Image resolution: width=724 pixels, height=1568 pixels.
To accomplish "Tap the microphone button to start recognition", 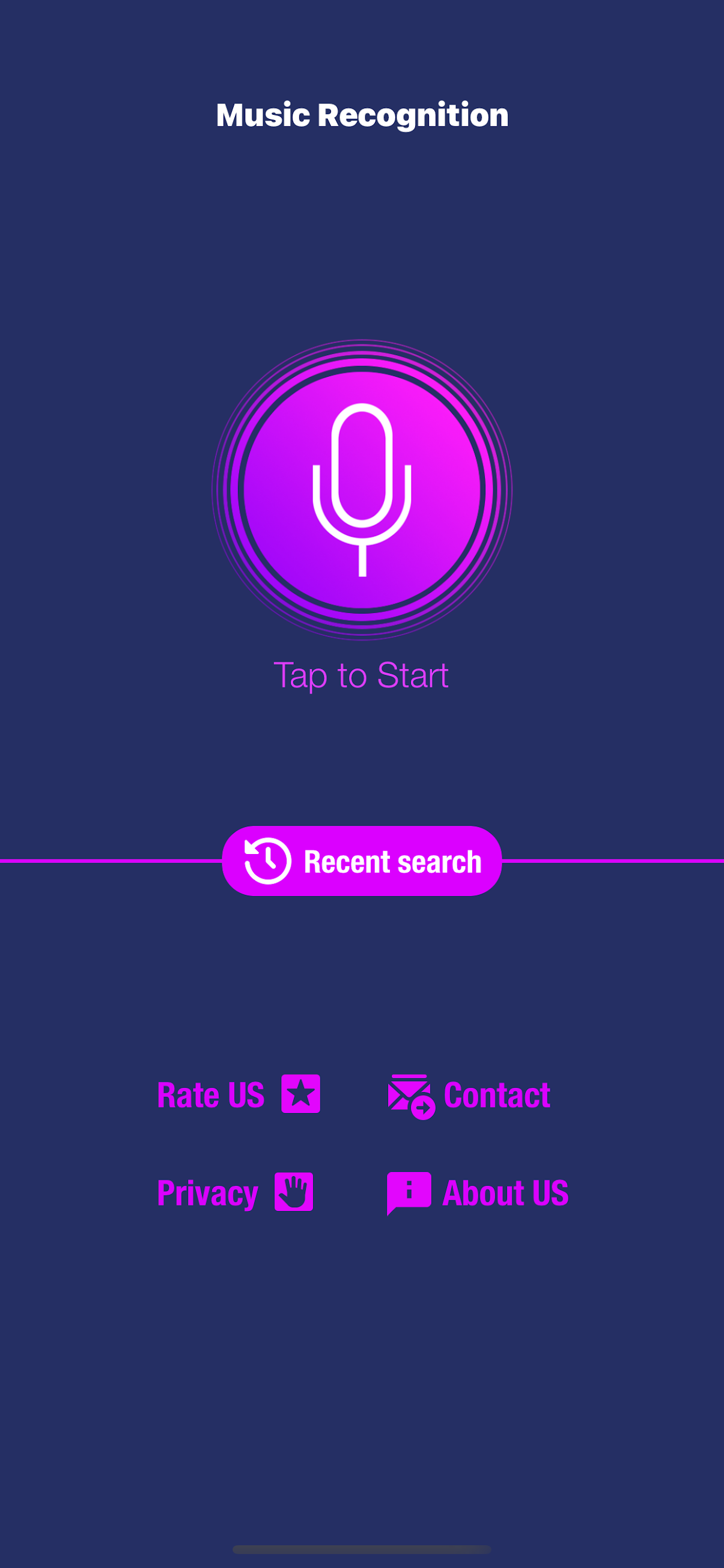I will (362, 490).
